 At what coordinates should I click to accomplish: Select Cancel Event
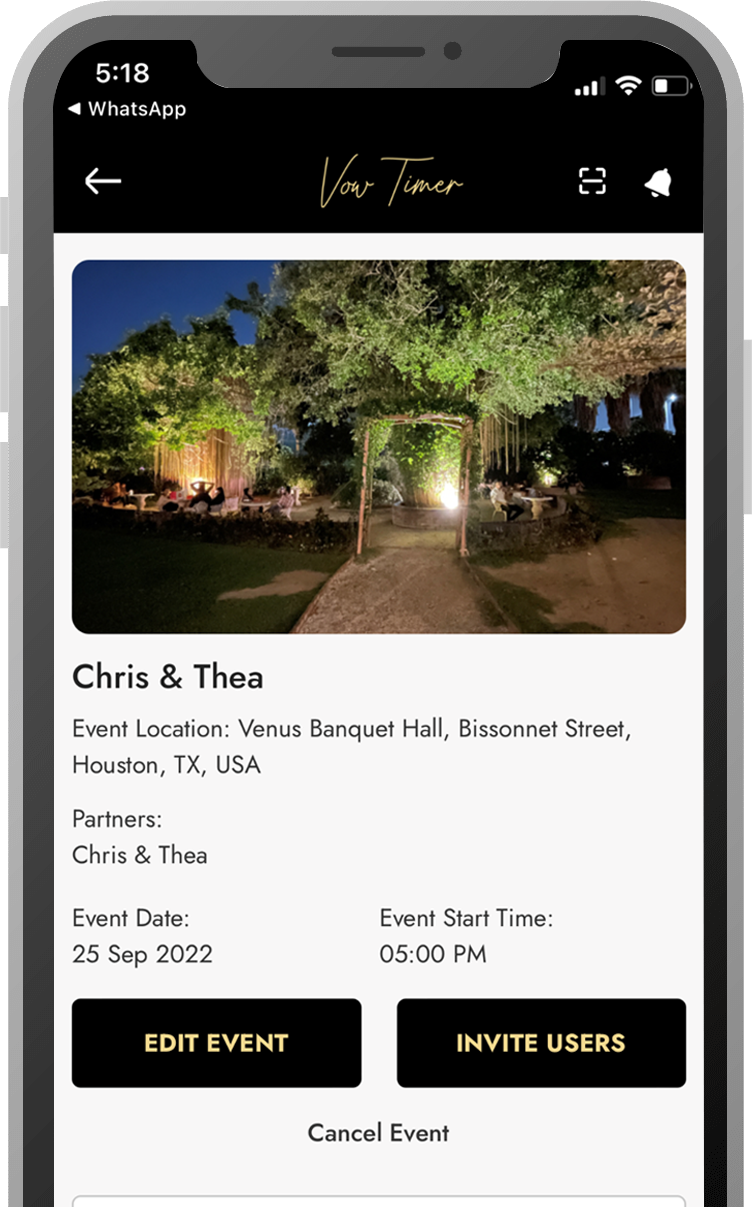(378, 1133)
